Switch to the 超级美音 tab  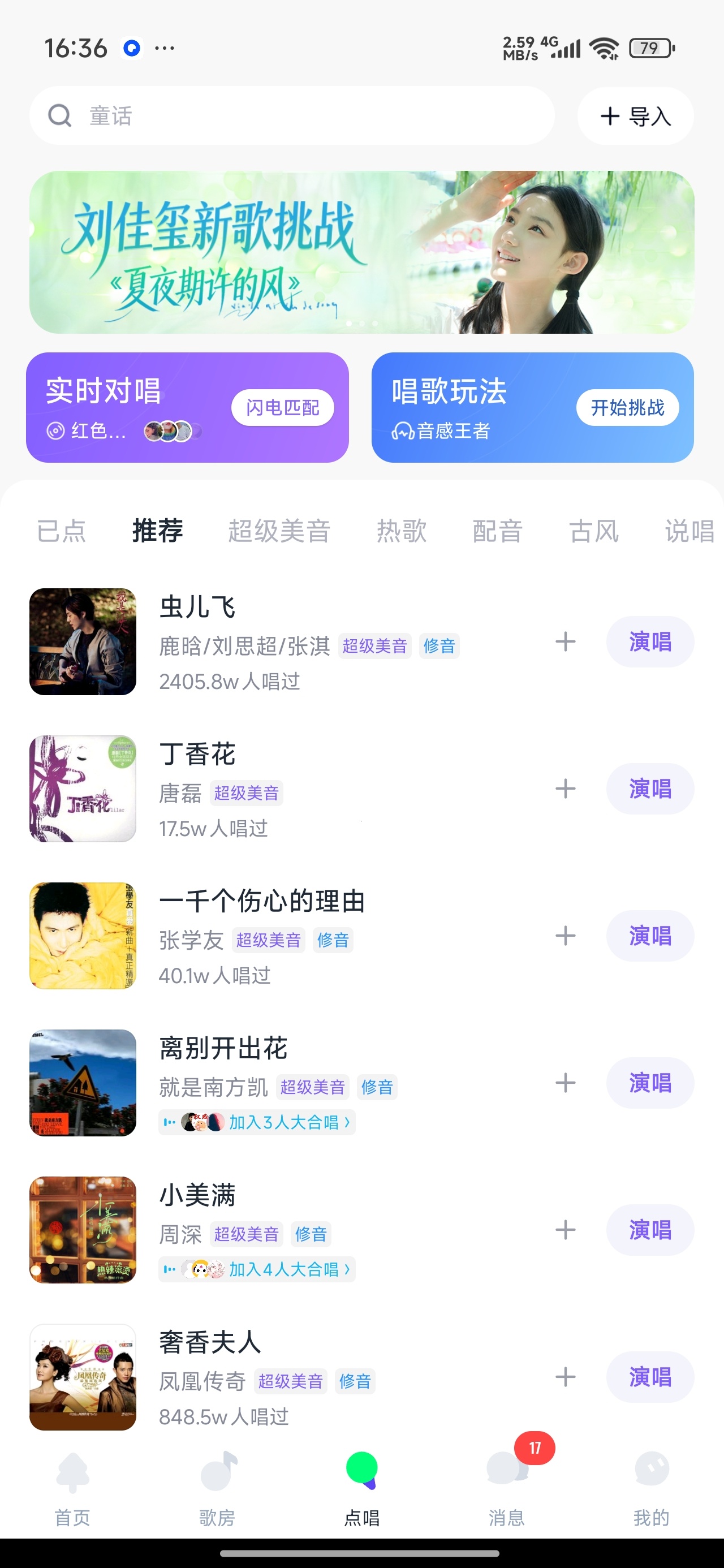(279, 531)
